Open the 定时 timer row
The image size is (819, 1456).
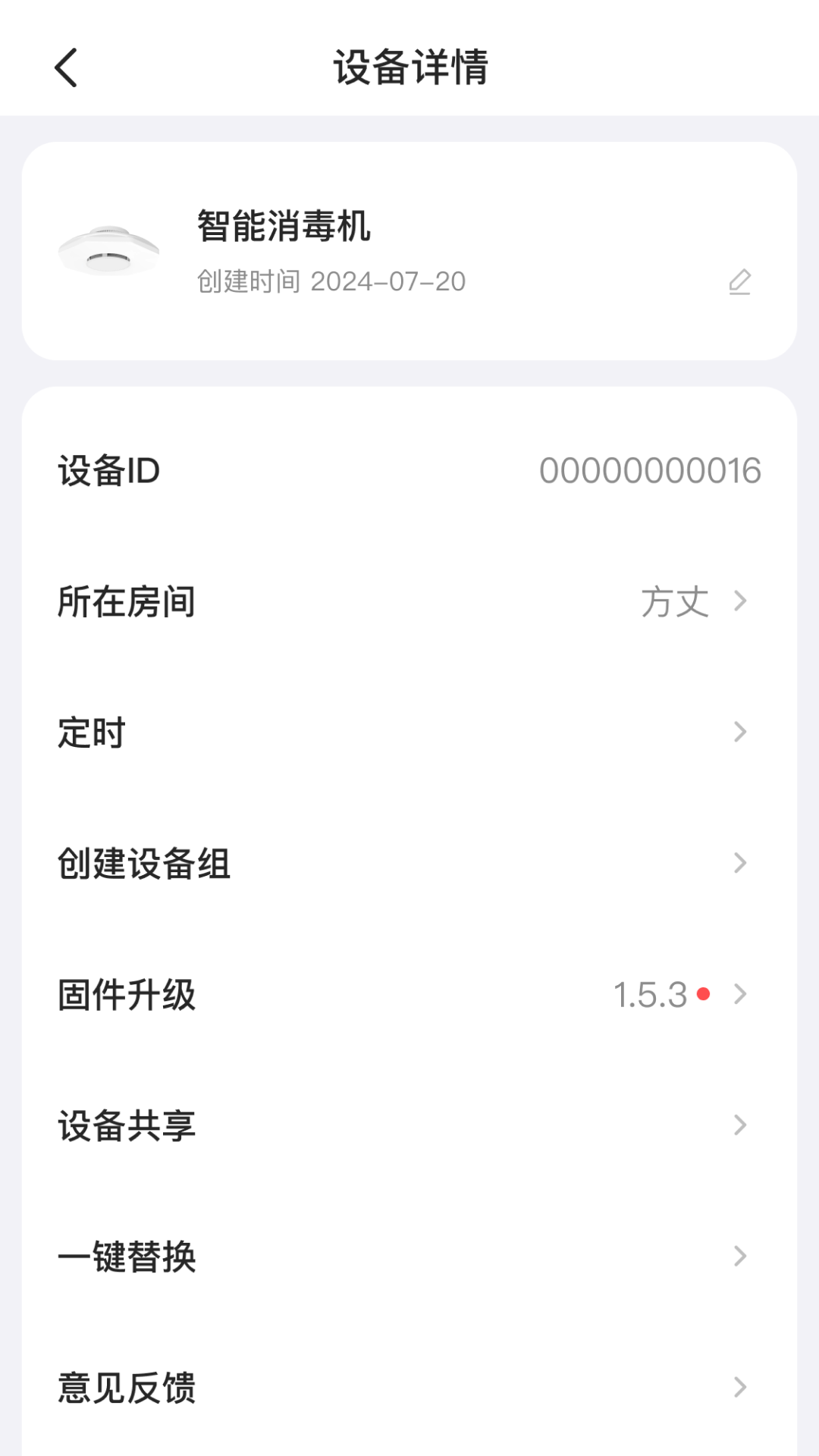[91, 731]
